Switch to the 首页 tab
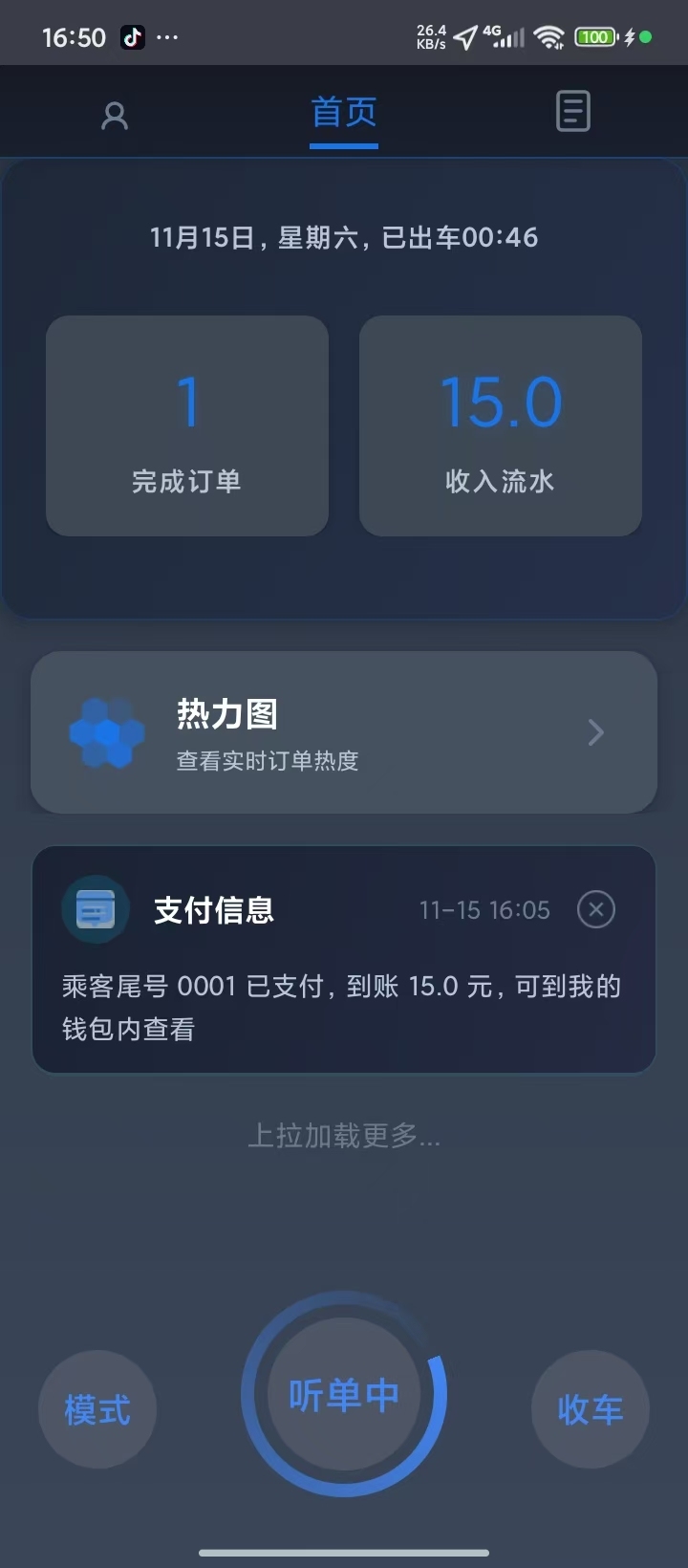 coord(344,113)
